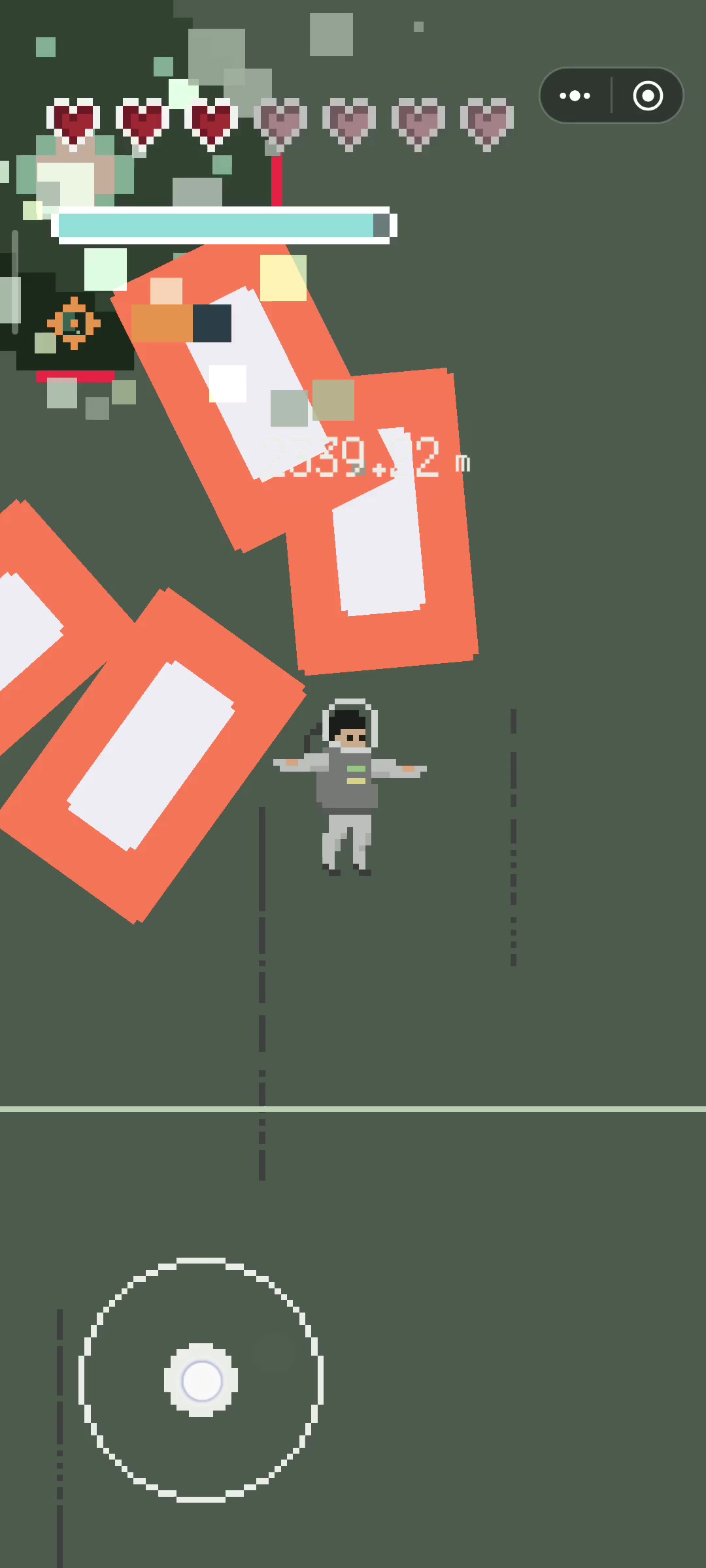
Task: Tap the virtual joystick knob
Action: coord(201,1380)
